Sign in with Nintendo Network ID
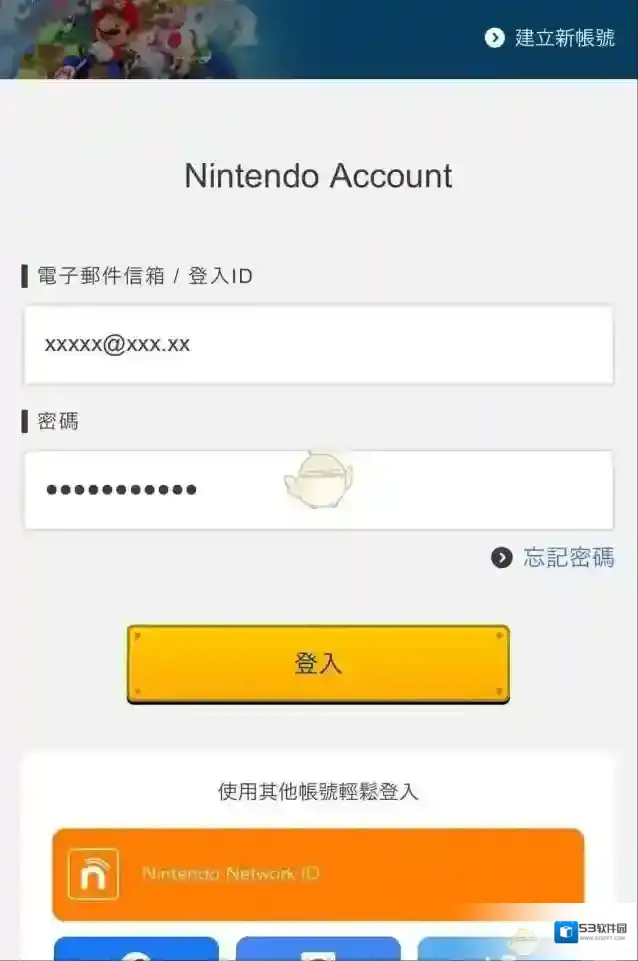 tap(318, 874)
